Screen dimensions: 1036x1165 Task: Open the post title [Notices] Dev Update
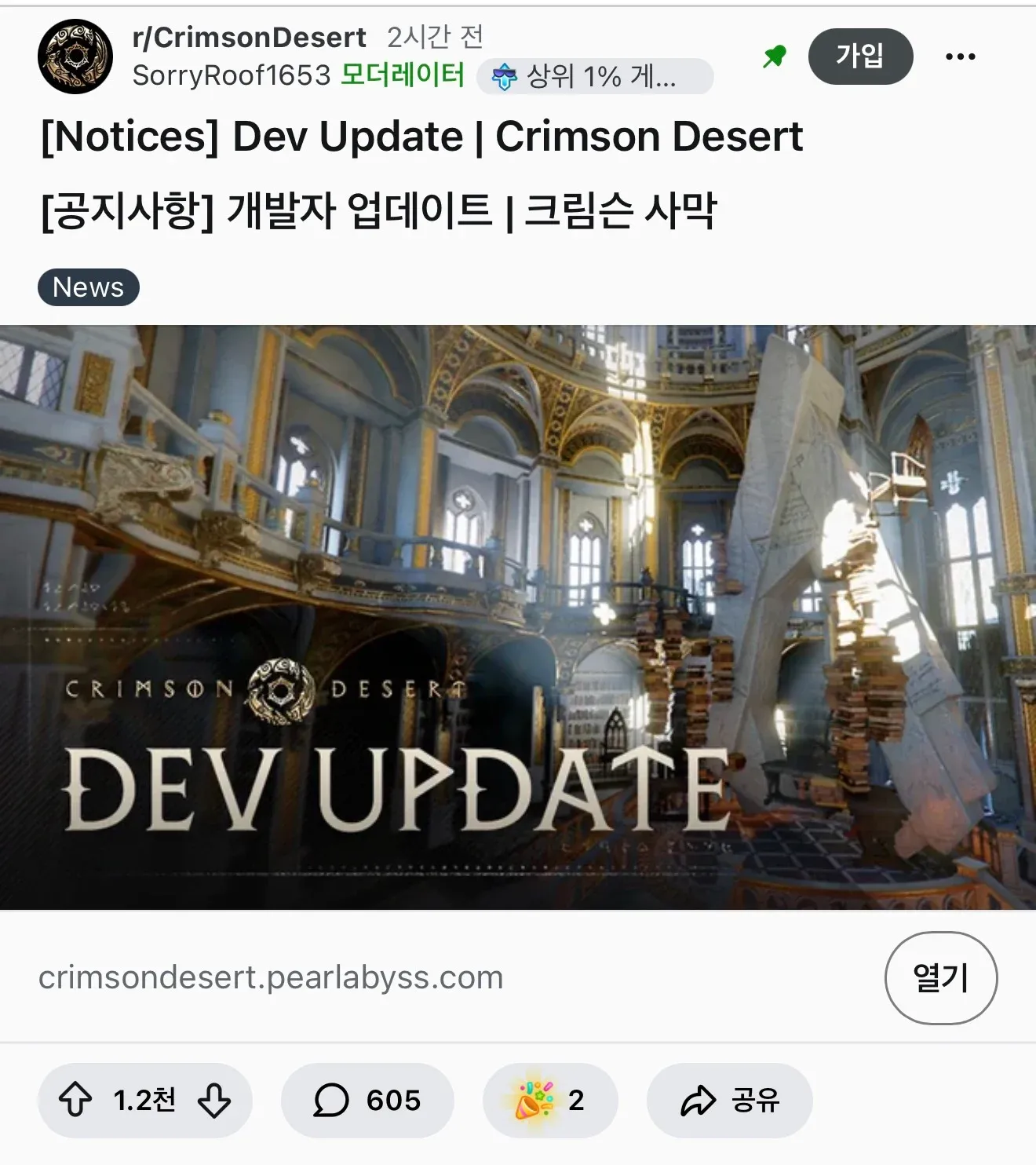point(421,135)
